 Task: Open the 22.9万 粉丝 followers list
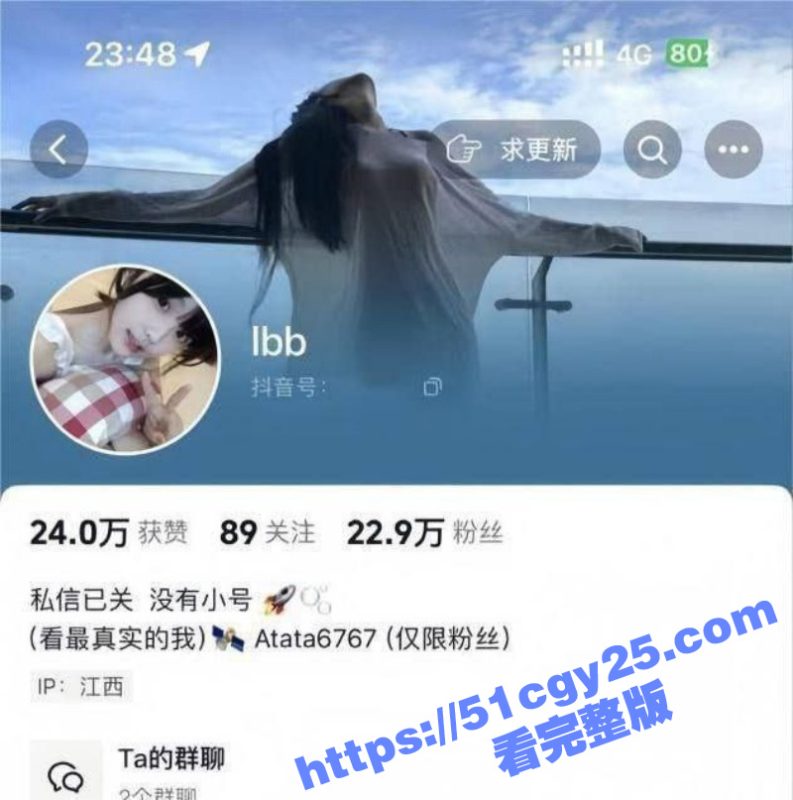pos(424,533)
